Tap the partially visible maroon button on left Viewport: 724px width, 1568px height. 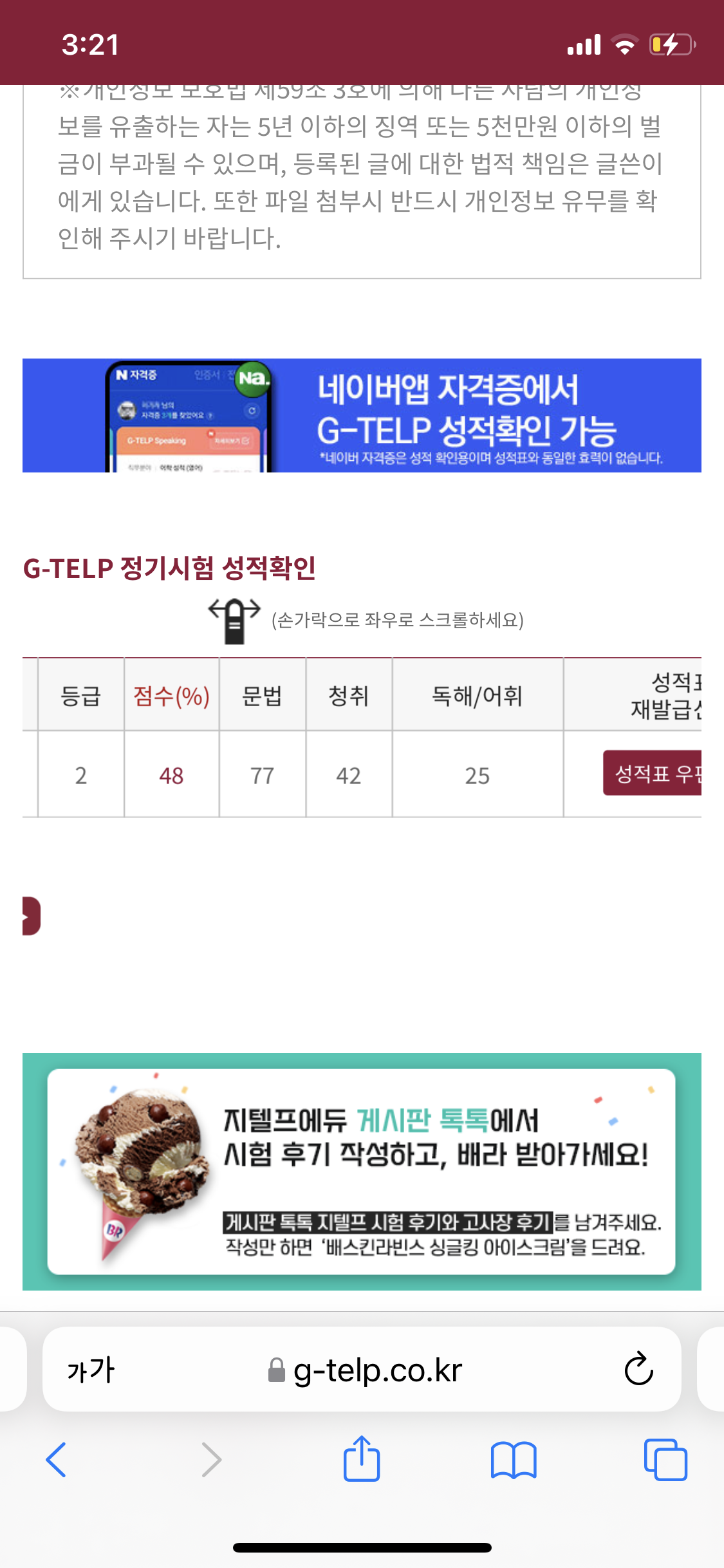point(31,915)
